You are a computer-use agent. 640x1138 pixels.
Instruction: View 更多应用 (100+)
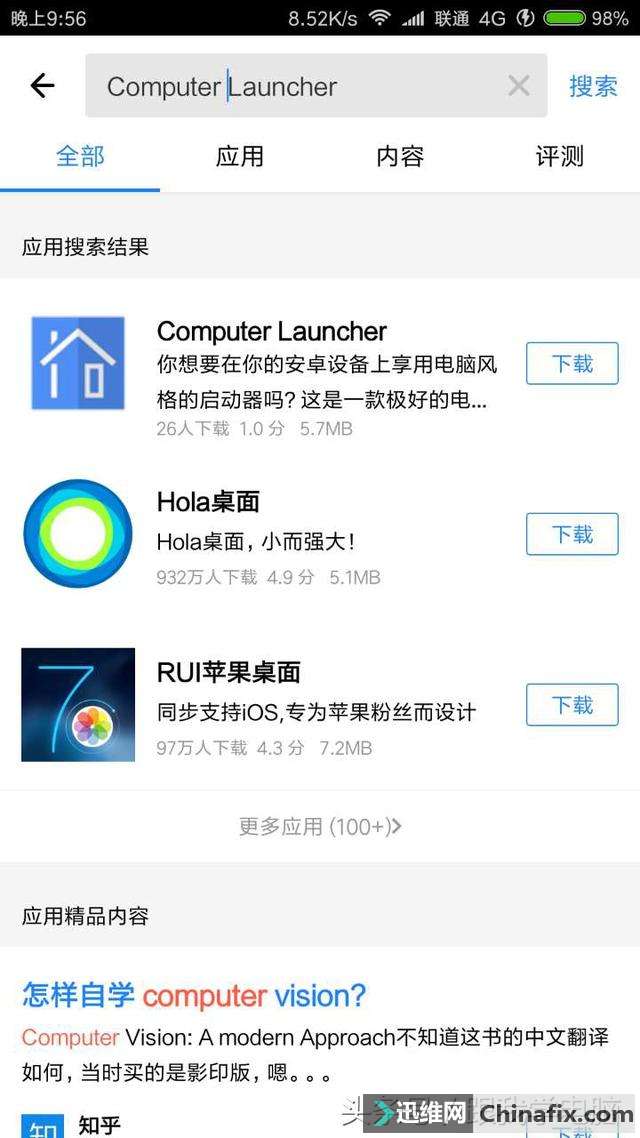(320, 826)
